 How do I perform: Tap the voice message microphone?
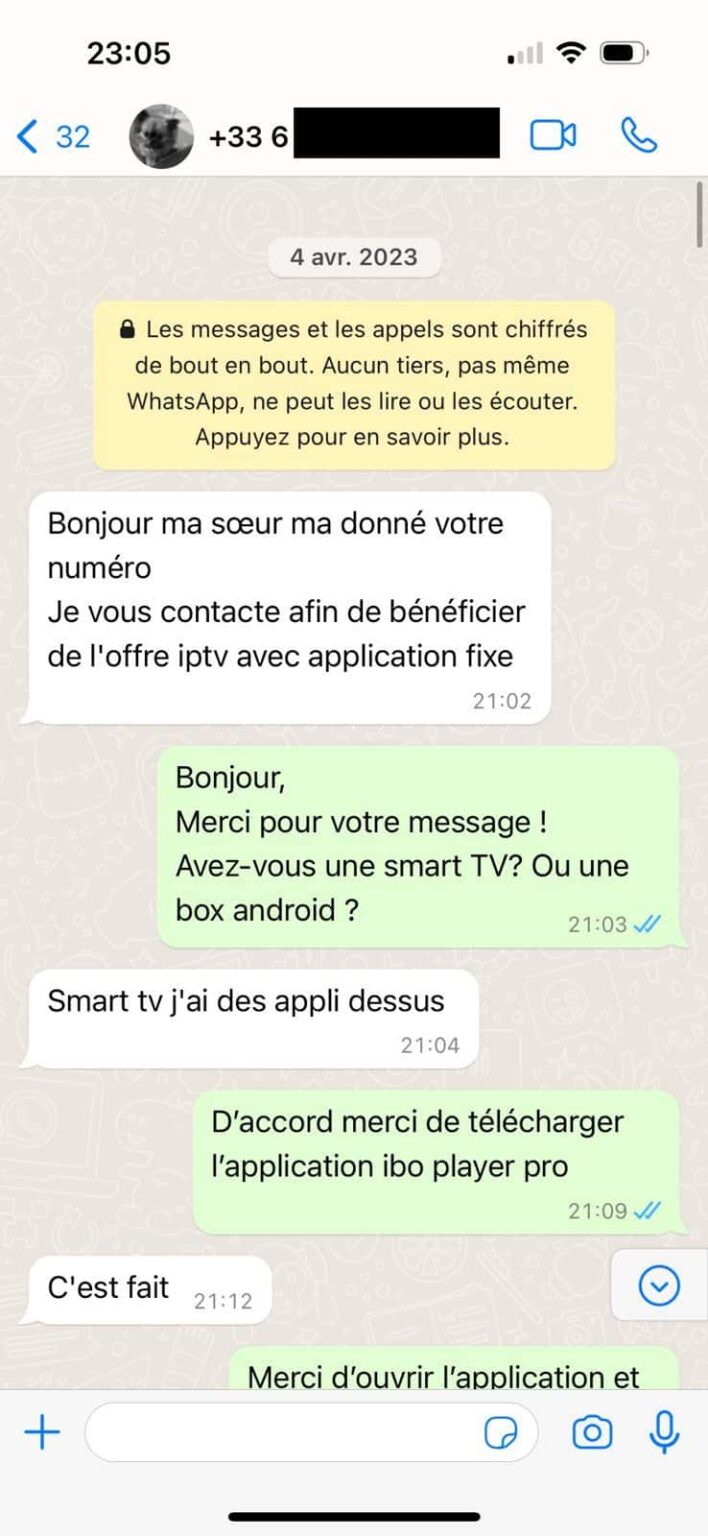click(x=664, y=1433)
